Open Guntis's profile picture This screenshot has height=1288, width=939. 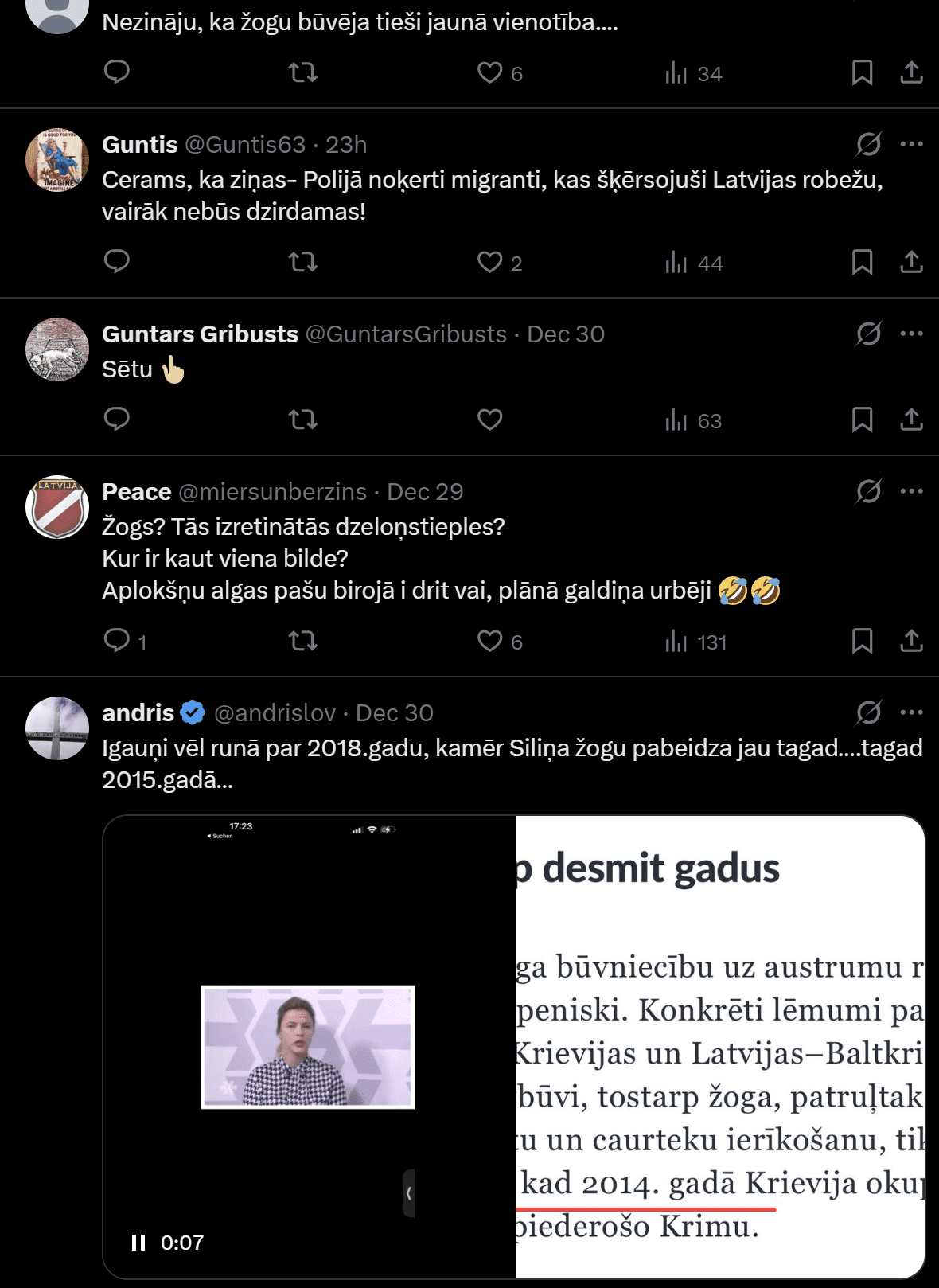pos(57,160)
